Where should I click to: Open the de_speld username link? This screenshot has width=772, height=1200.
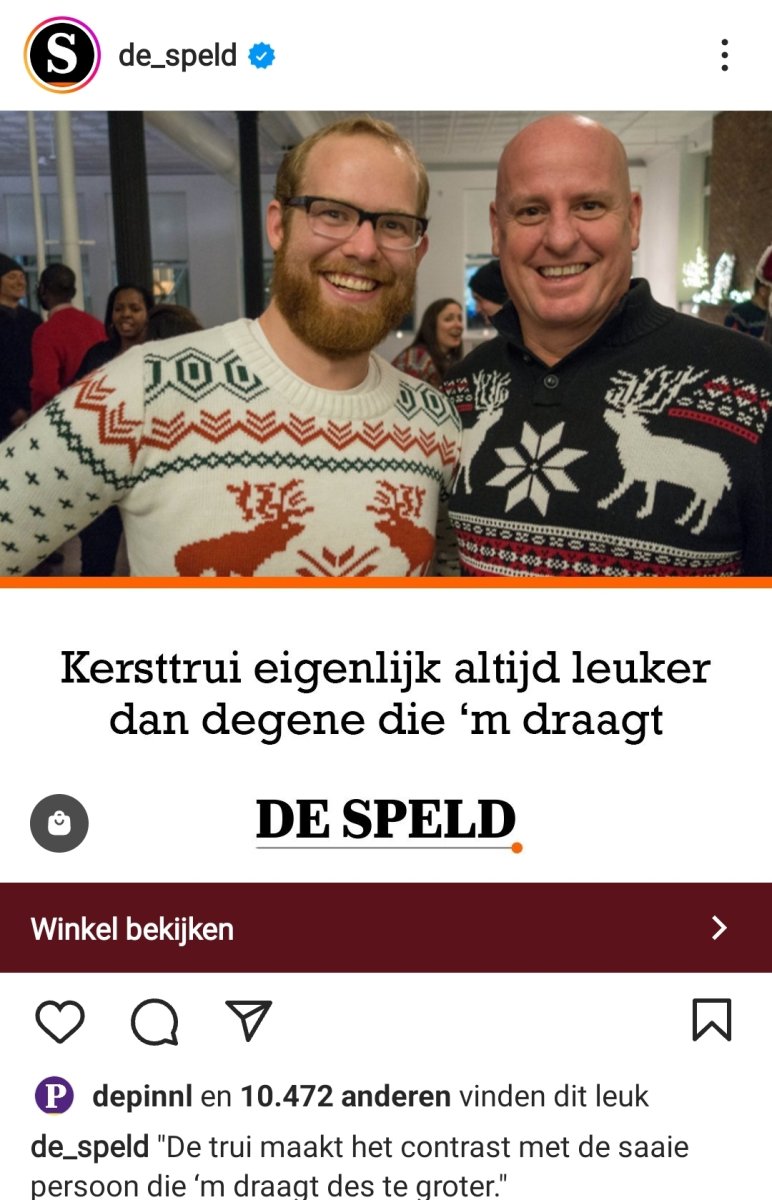coord(177,56)
